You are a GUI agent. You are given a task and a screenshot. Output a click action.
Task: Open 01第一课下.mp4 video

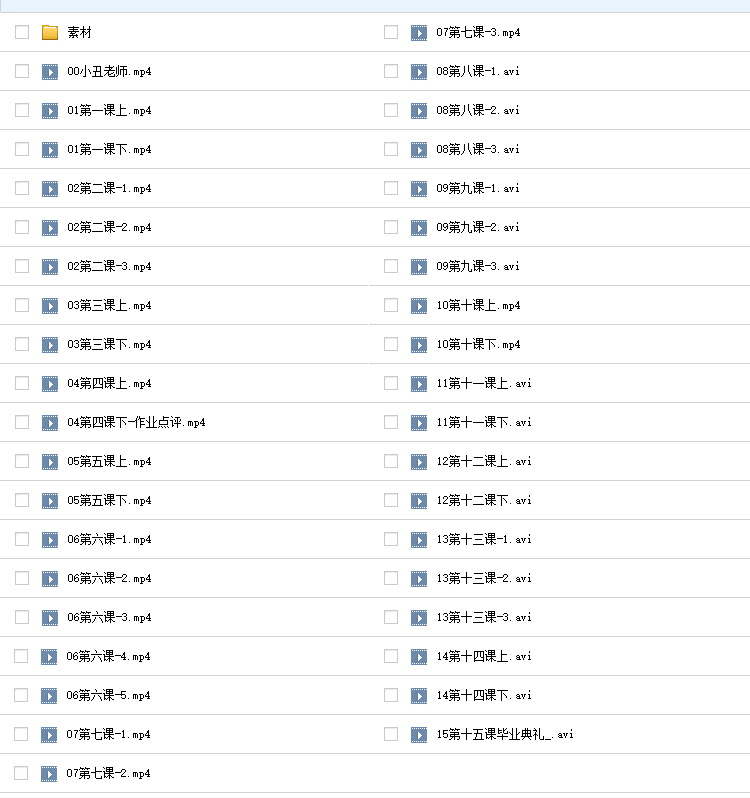tap(109, 150)
